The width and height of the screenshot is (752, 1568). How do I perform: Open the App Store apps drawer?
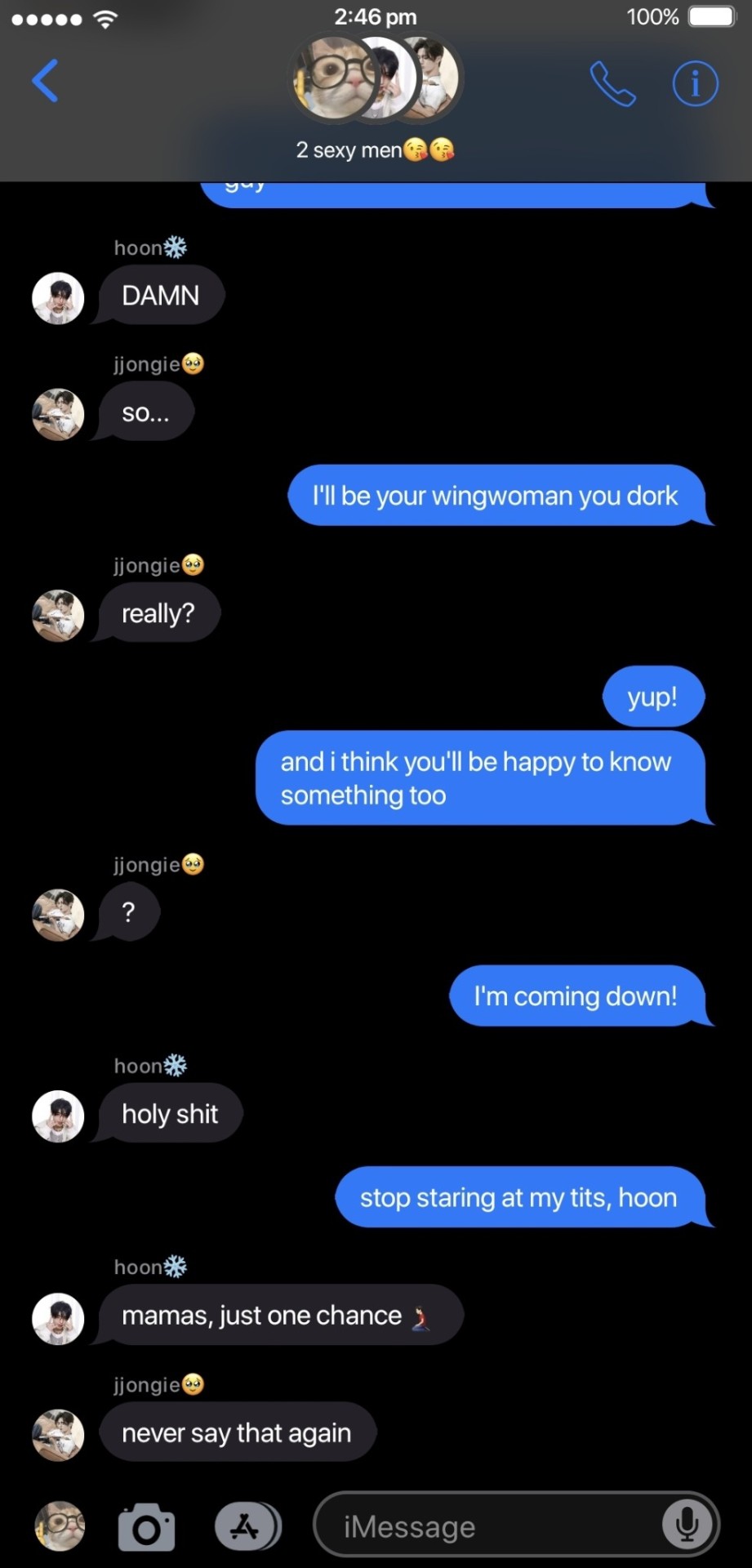tap(247, 1526)
